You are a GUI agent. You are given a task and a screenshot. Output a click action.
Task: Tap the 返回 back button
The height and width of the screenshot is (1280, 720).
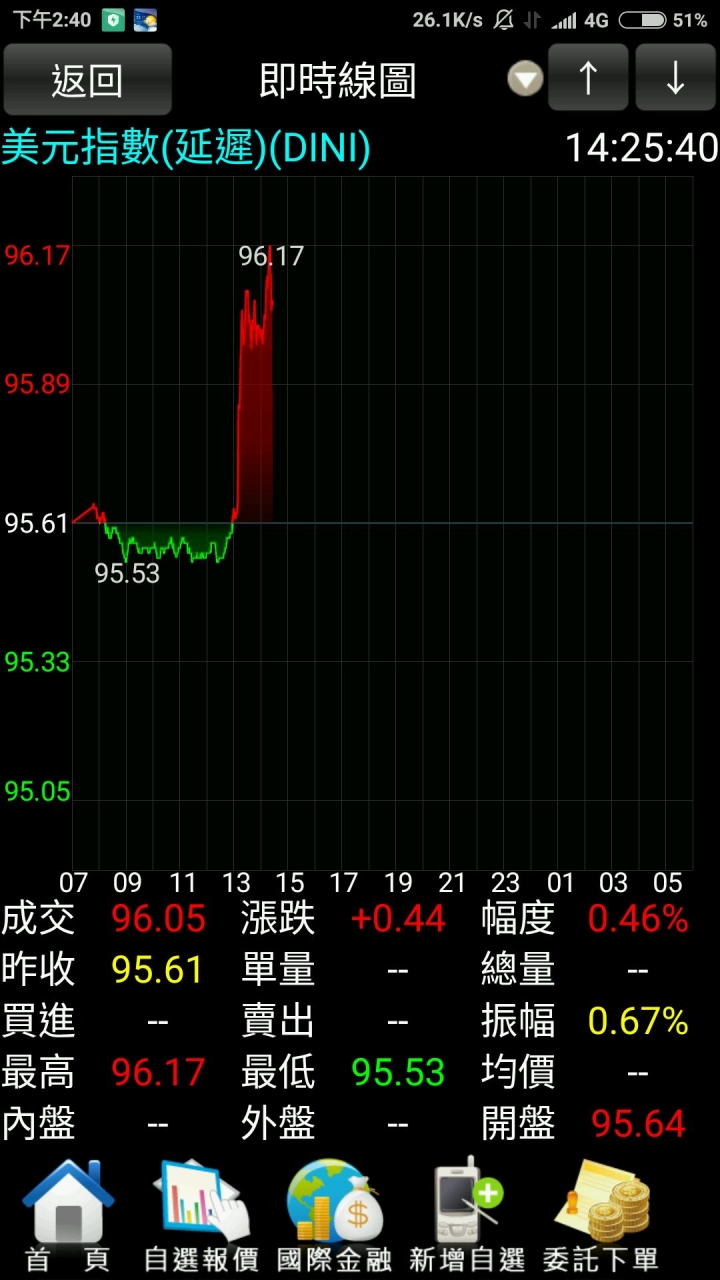(87, 80)
